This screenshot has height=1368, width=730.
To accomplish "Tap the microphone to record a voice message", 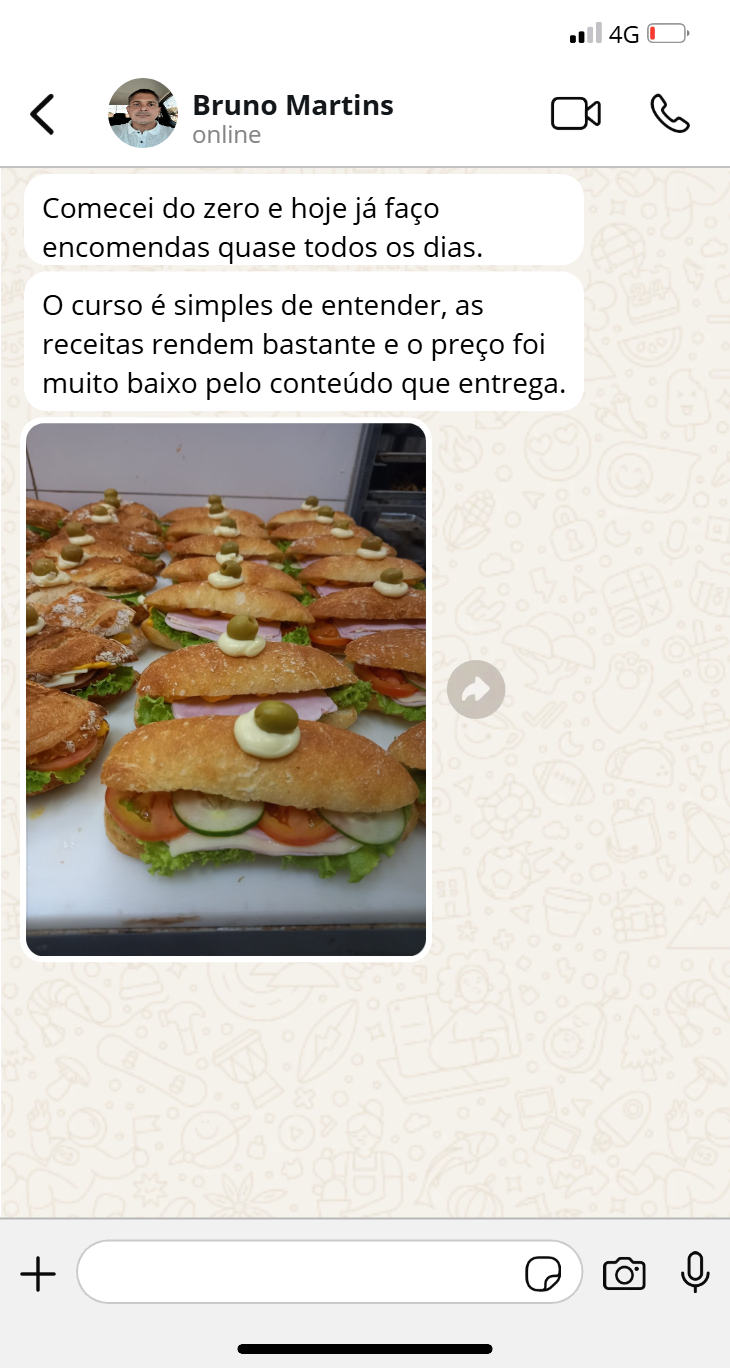I will coord(695,1273).
